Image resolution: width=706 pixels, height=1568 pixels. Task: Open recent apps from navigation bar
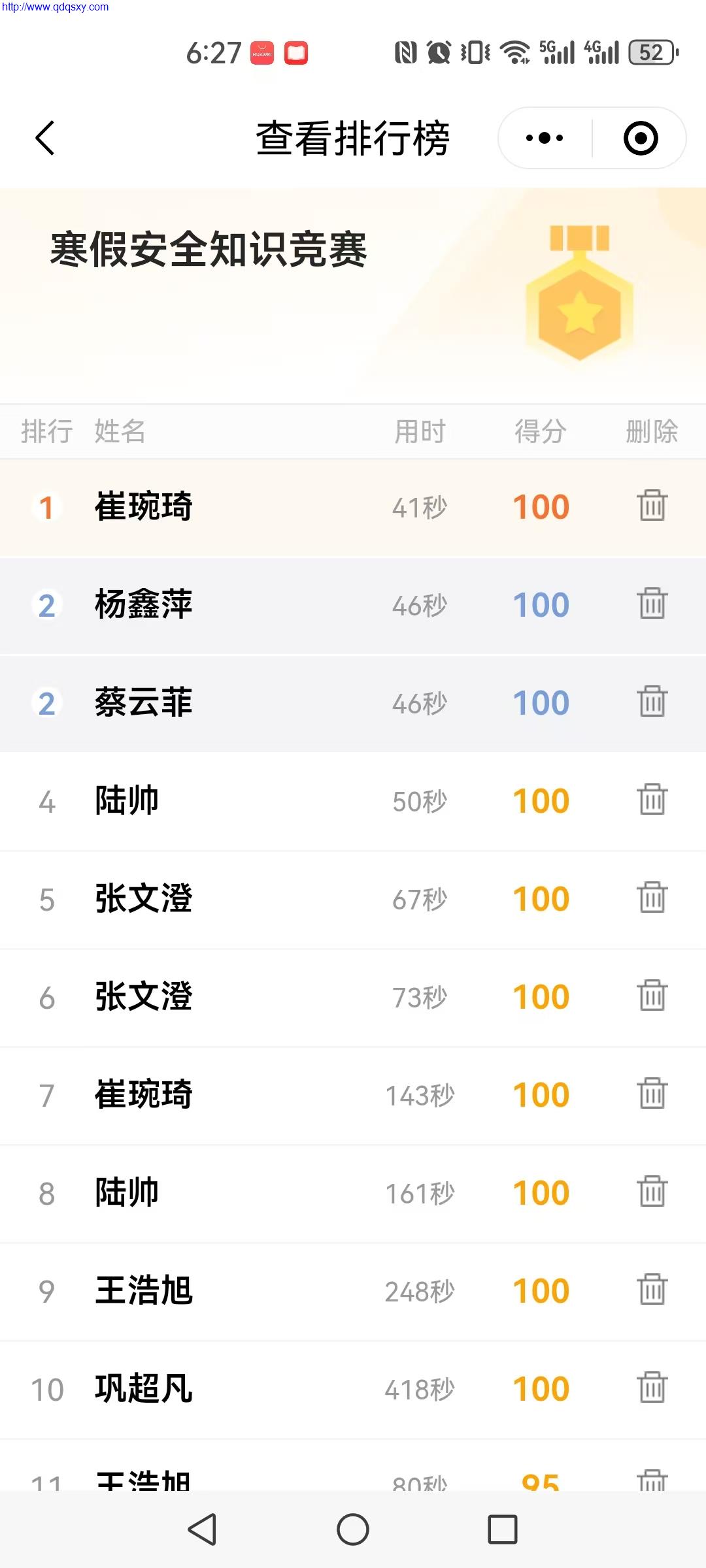(x=503, y=1529)
